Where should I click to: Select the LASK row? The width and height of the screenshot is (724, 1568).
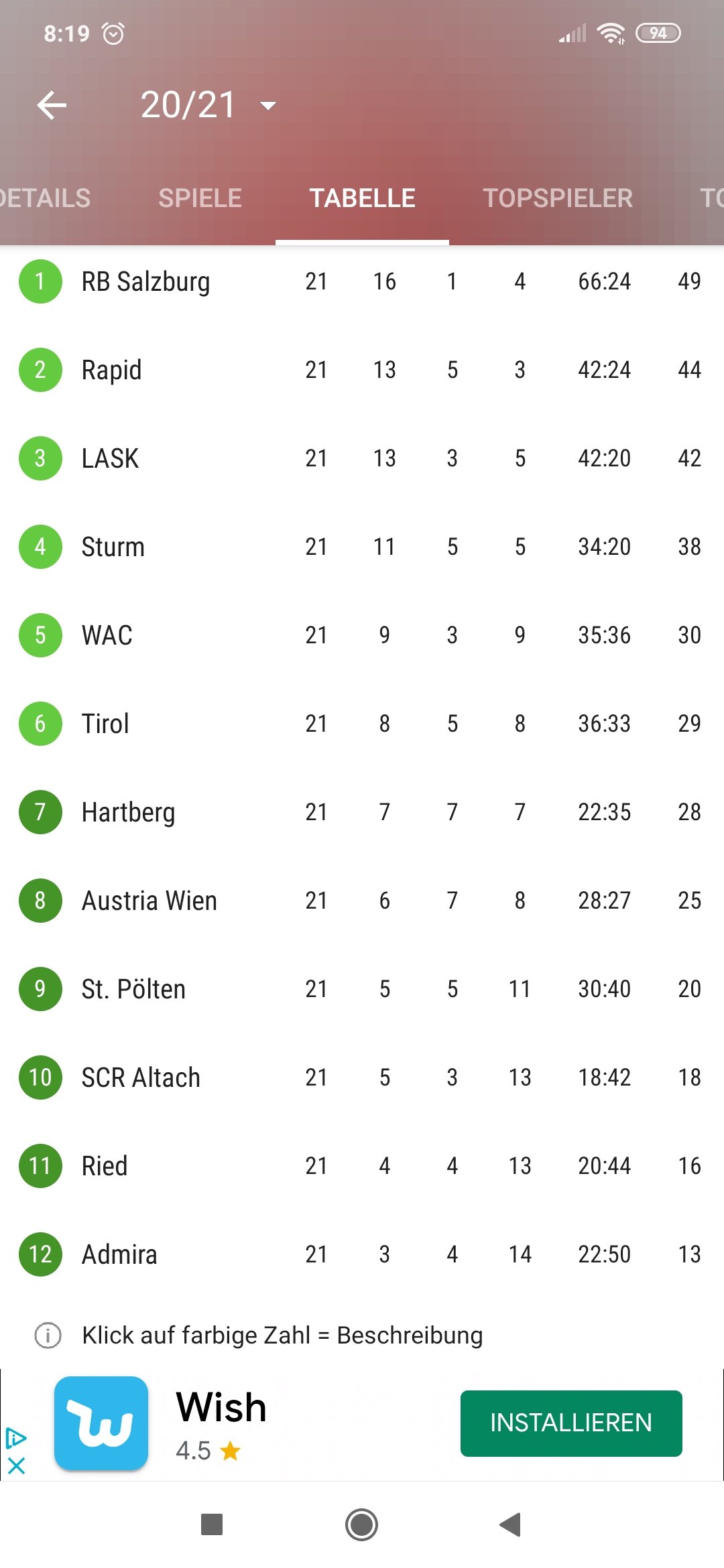coord(362,458)
